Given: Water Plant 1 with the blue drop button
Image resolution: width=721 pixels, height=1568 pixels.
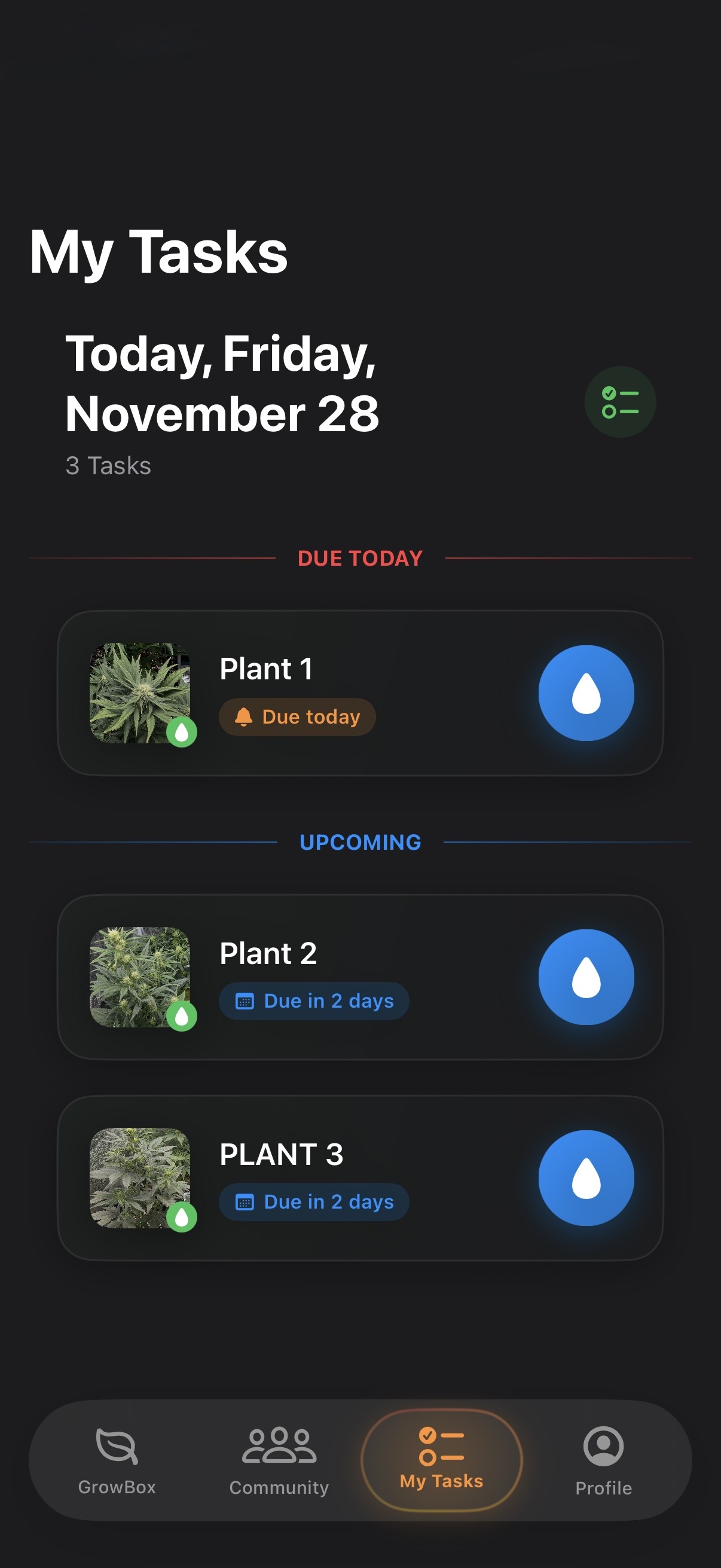Looking at the screenshot, I should [586, 693].
